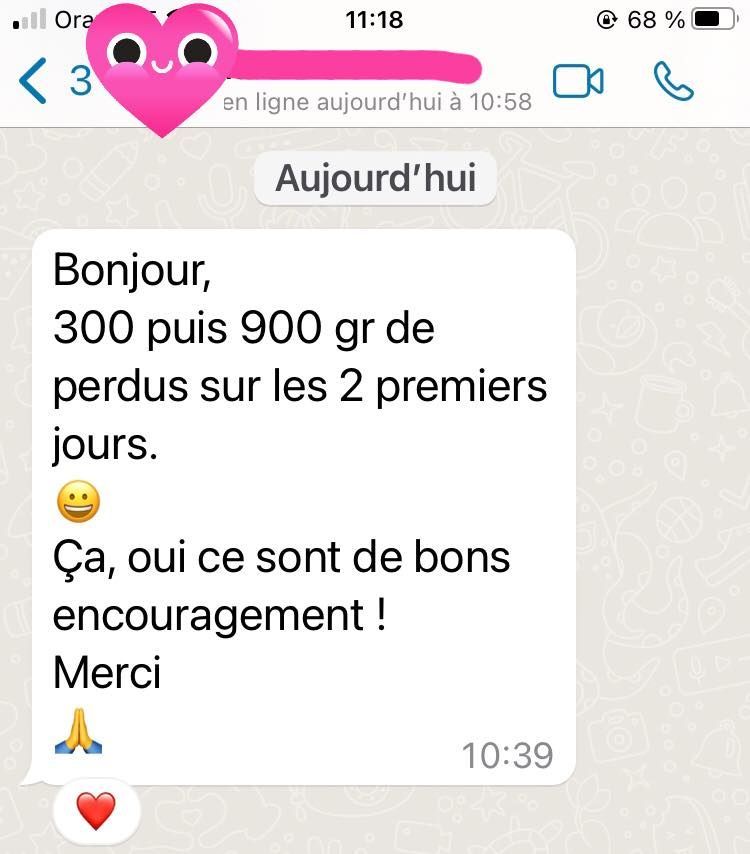The width and height of the screenshot is (750, 854).
Task: Open the heart reaction under the message
Action: [96, 812]
